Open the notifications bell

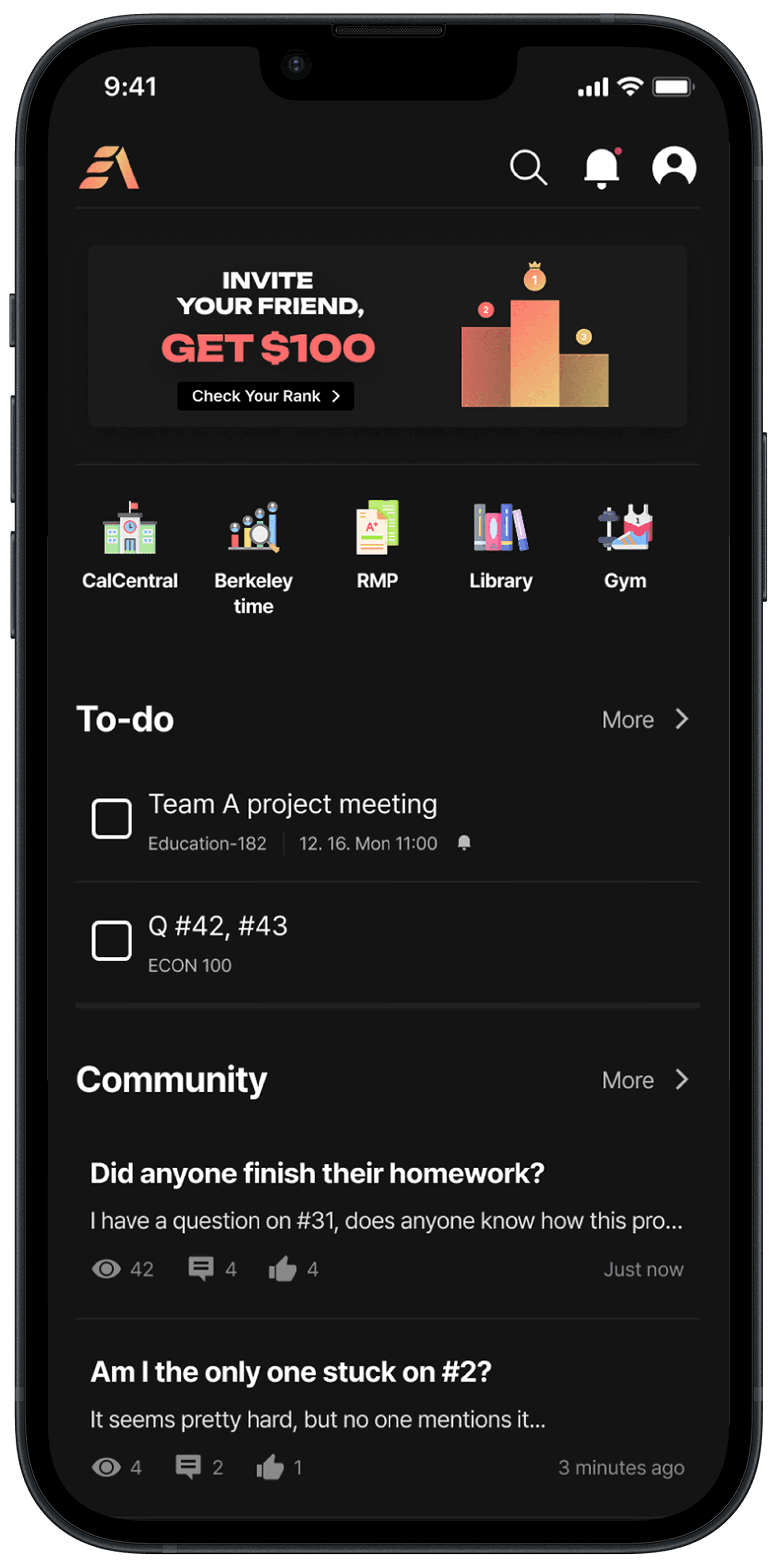pos(601,167)
